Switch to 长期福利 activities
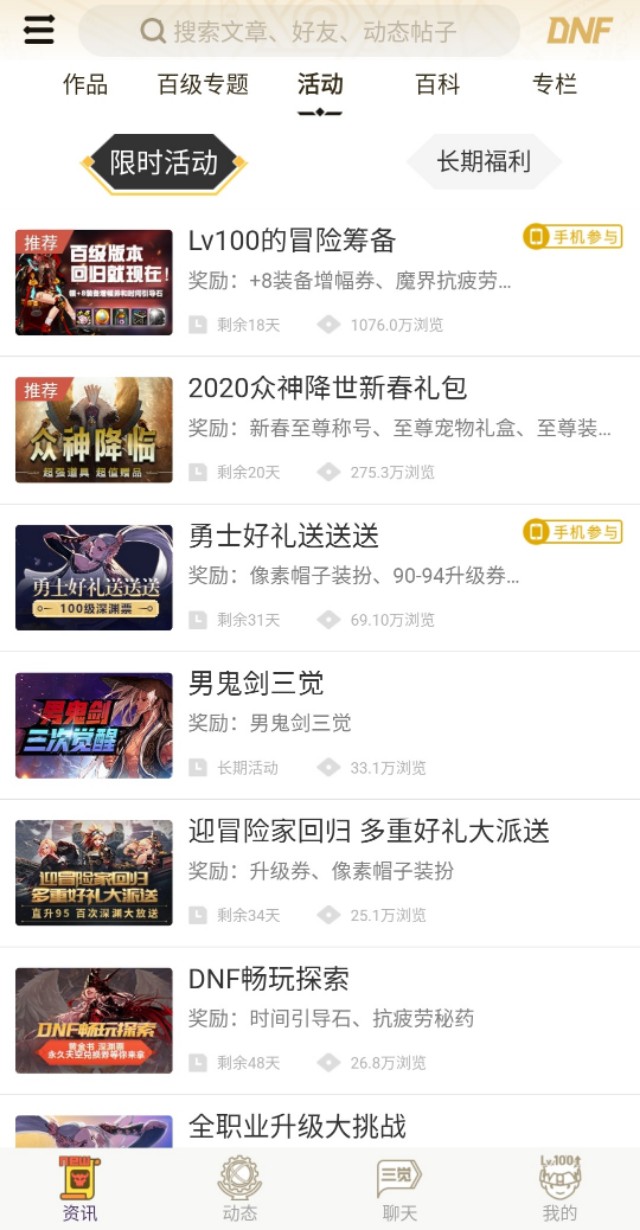This screenshot has height=1230, width=640. click(x=484, y=162)
